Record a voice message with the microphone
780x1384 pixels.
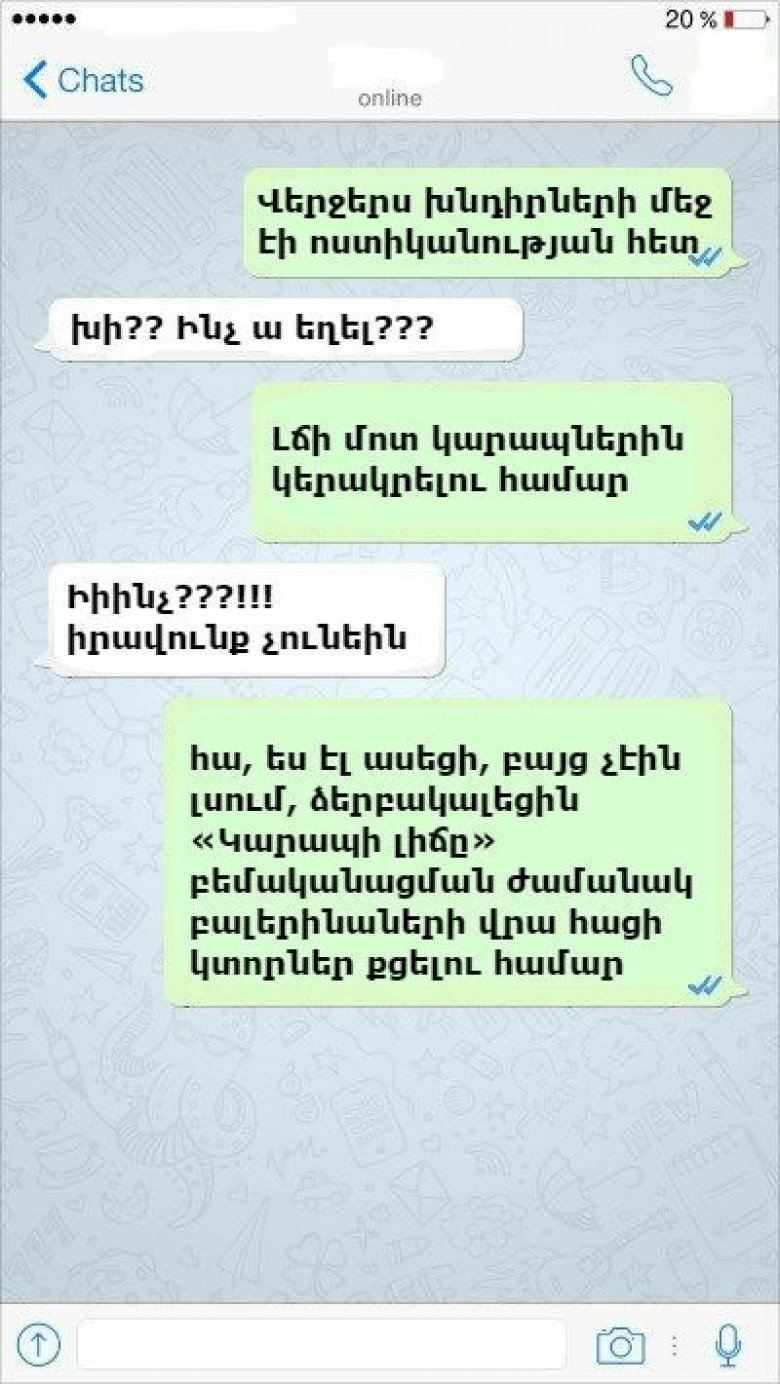pyautogui.click(x=729, y=1345)
